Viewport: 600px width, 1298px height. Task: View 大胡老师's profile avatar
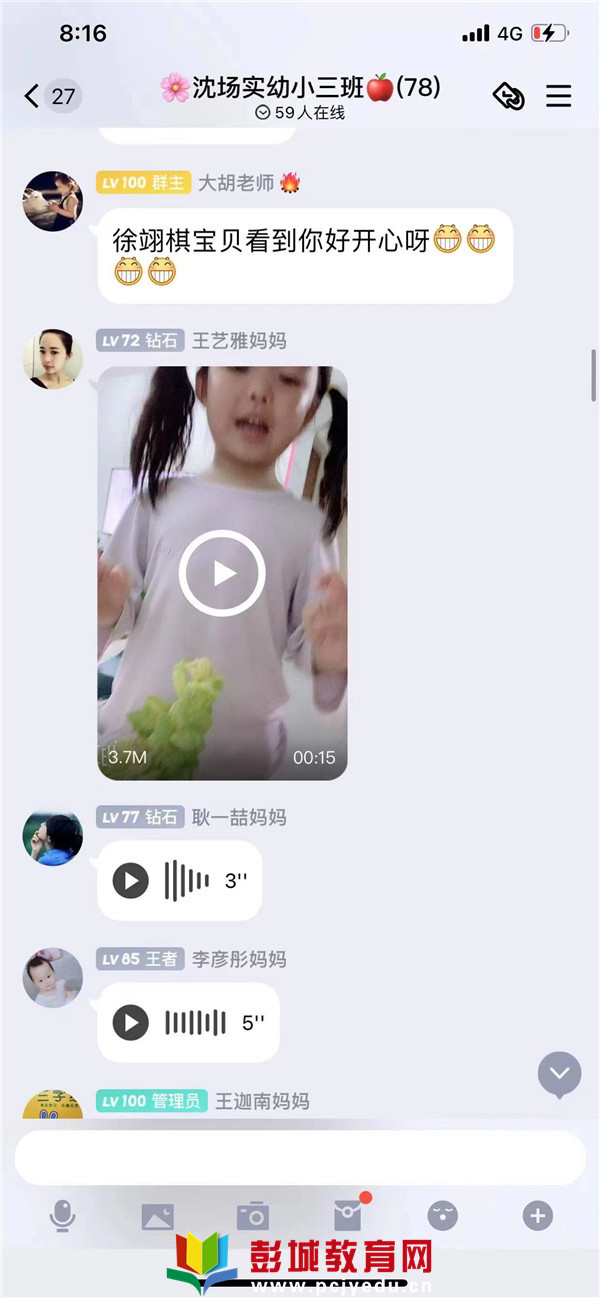(52, 200)
